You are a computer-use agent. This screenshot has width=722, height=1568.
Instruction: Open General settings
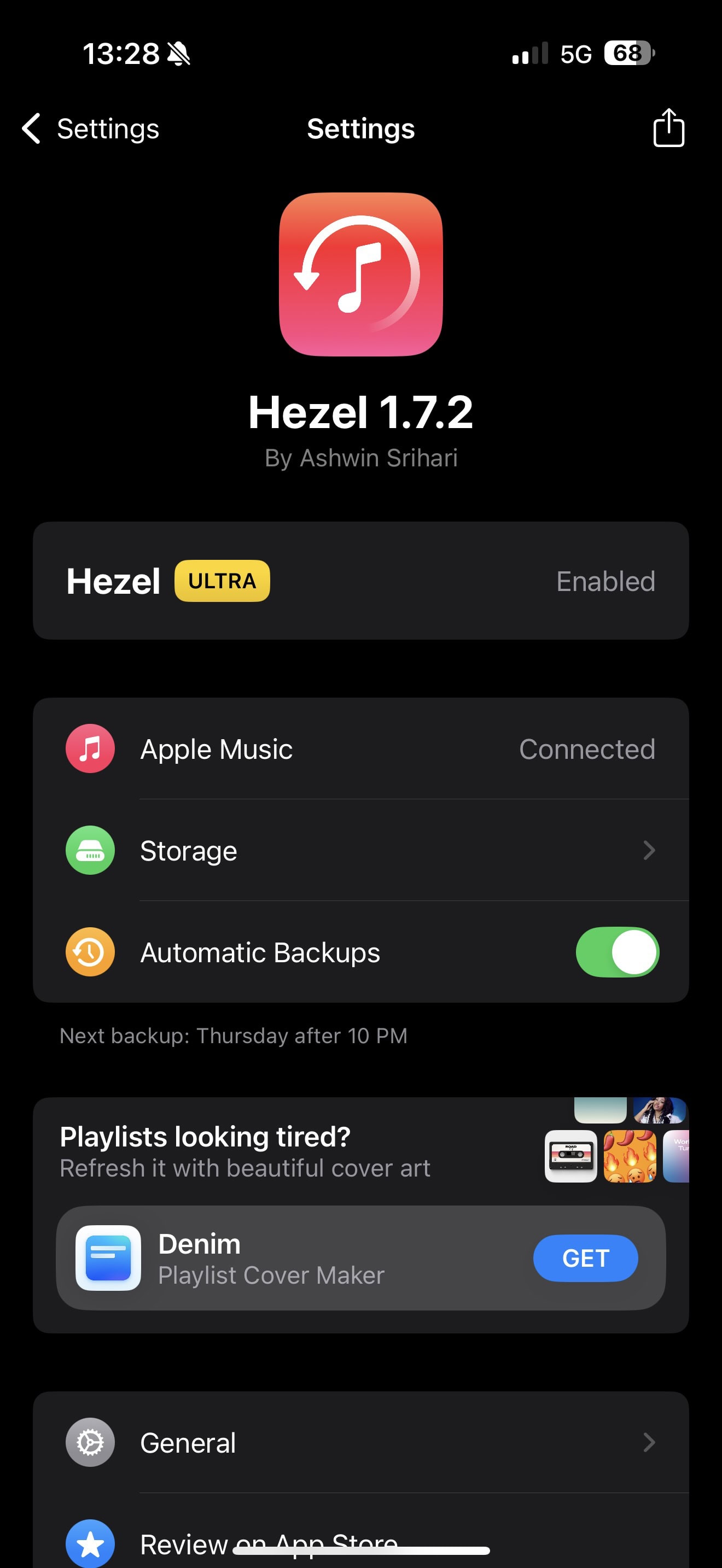[x=360, y=1443]
